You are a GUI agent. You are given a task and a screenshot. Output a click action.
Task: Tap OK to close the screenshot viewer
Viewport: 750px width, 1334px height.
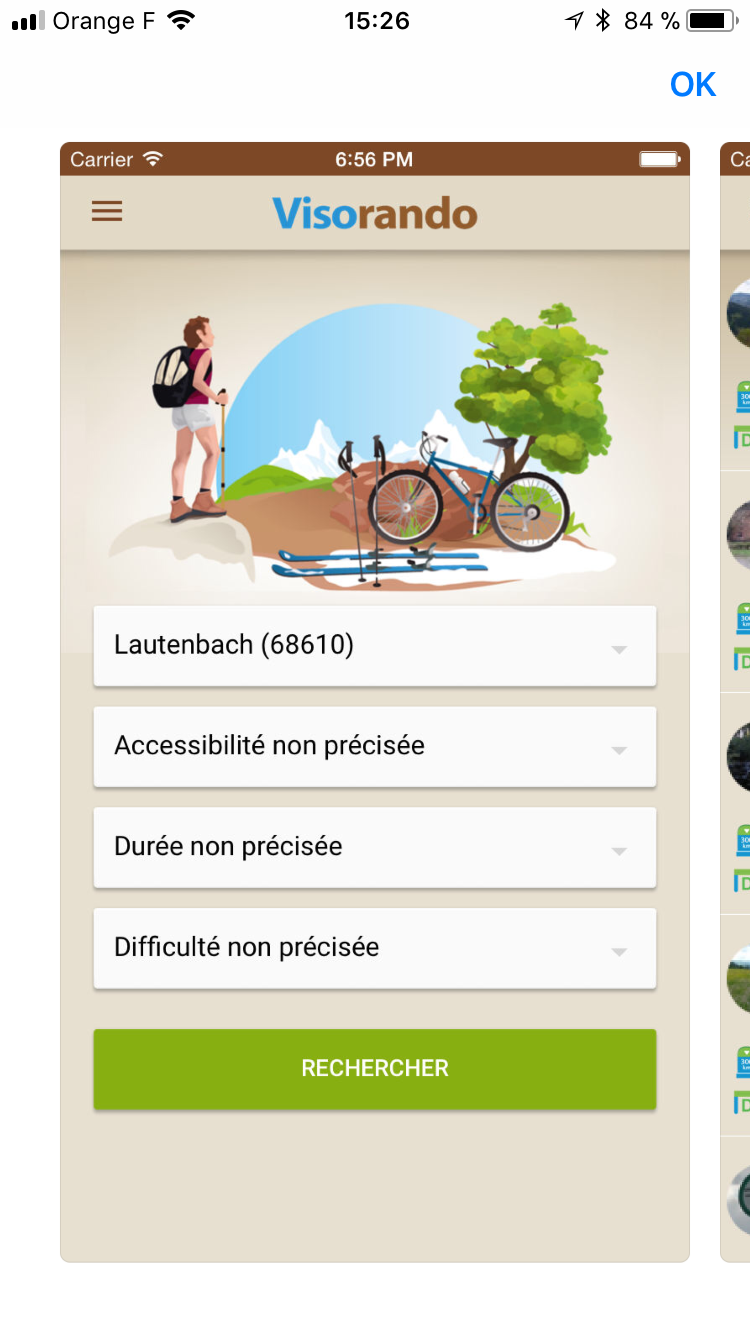[x=693, y=85]
